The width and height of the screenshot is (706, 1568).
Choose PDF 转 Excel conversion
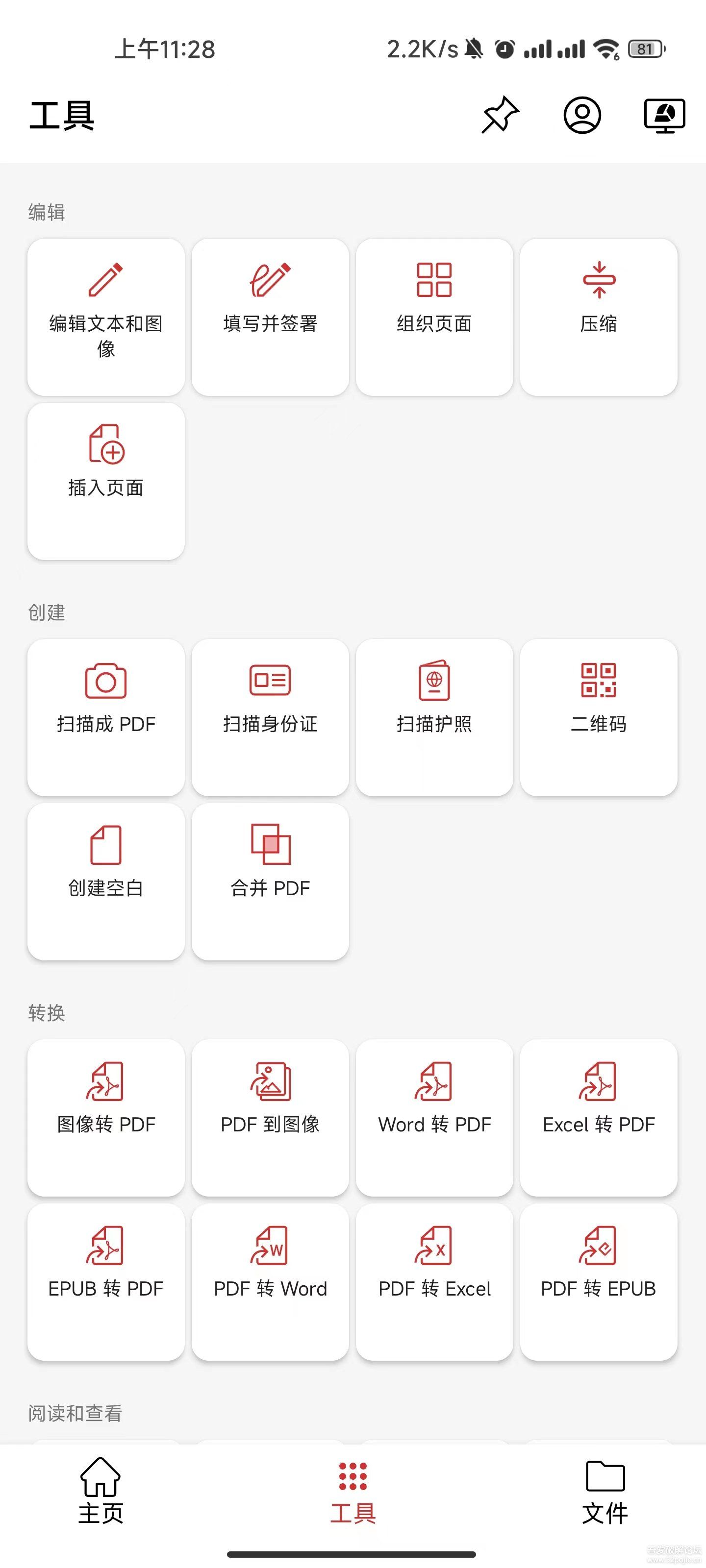pyautogui.click(x=434, y=1282)
